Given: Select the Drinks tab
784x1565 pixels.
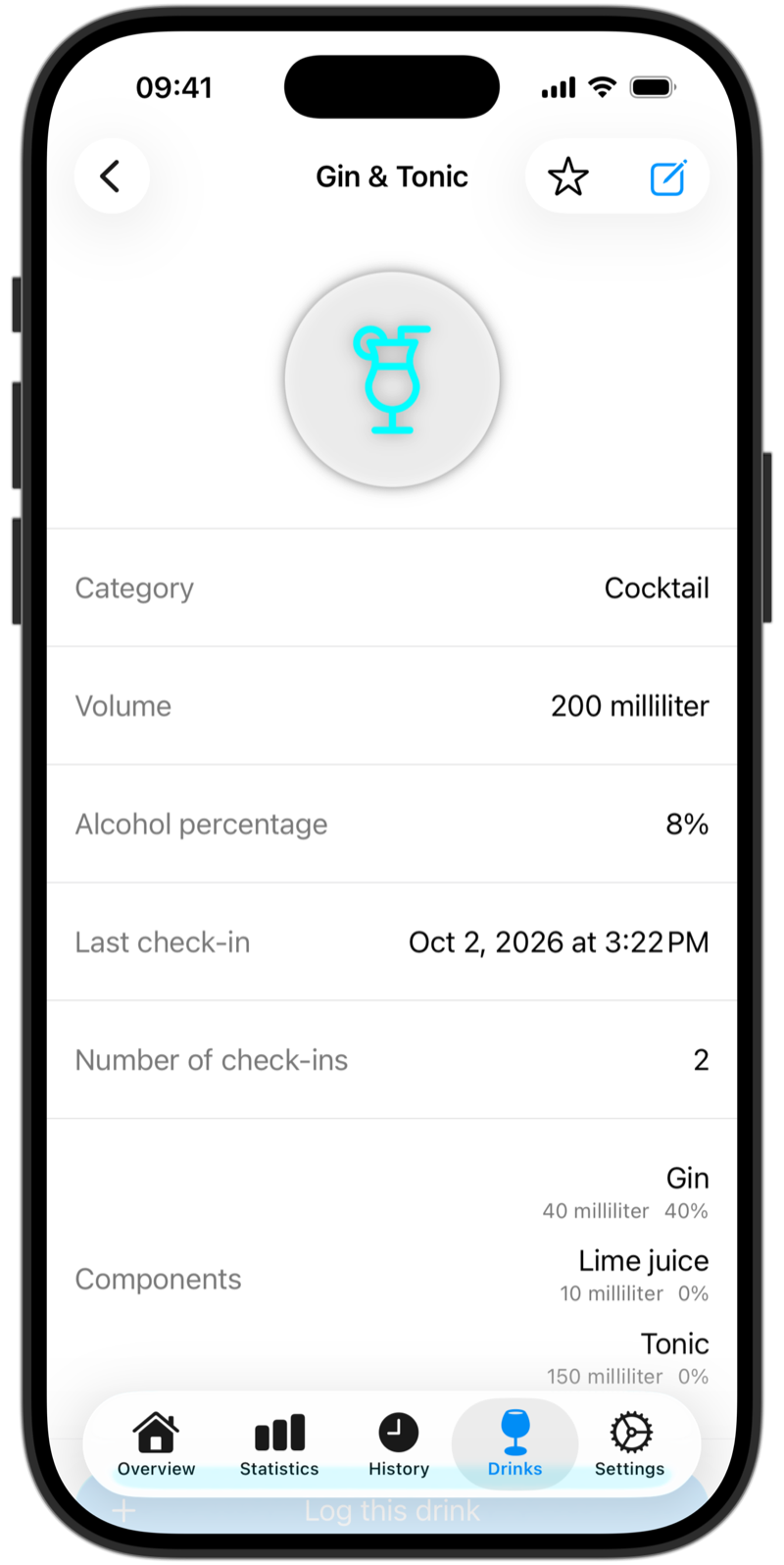Looking at the screenshot, I should [x=514, y=1444].
